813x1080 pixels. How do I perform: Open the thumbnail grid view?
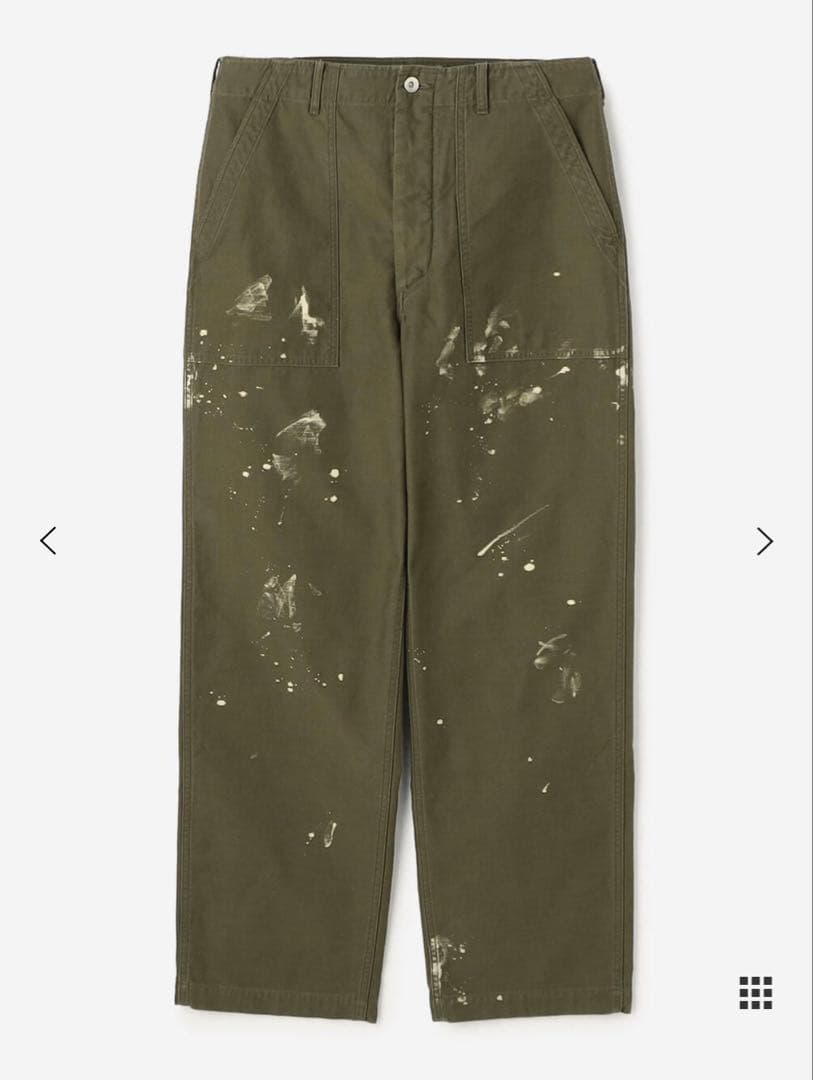[756, 992]
